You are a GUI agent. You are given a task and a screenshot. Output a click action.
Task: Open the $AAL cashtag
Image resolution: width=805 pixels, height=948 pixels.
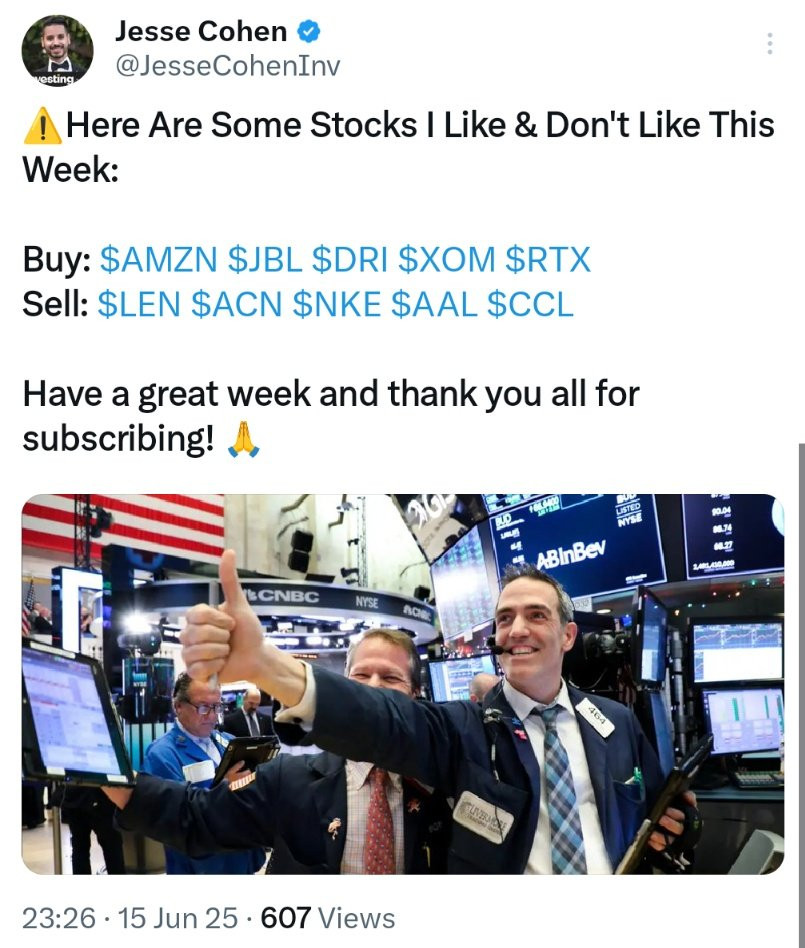coord(434,305)
